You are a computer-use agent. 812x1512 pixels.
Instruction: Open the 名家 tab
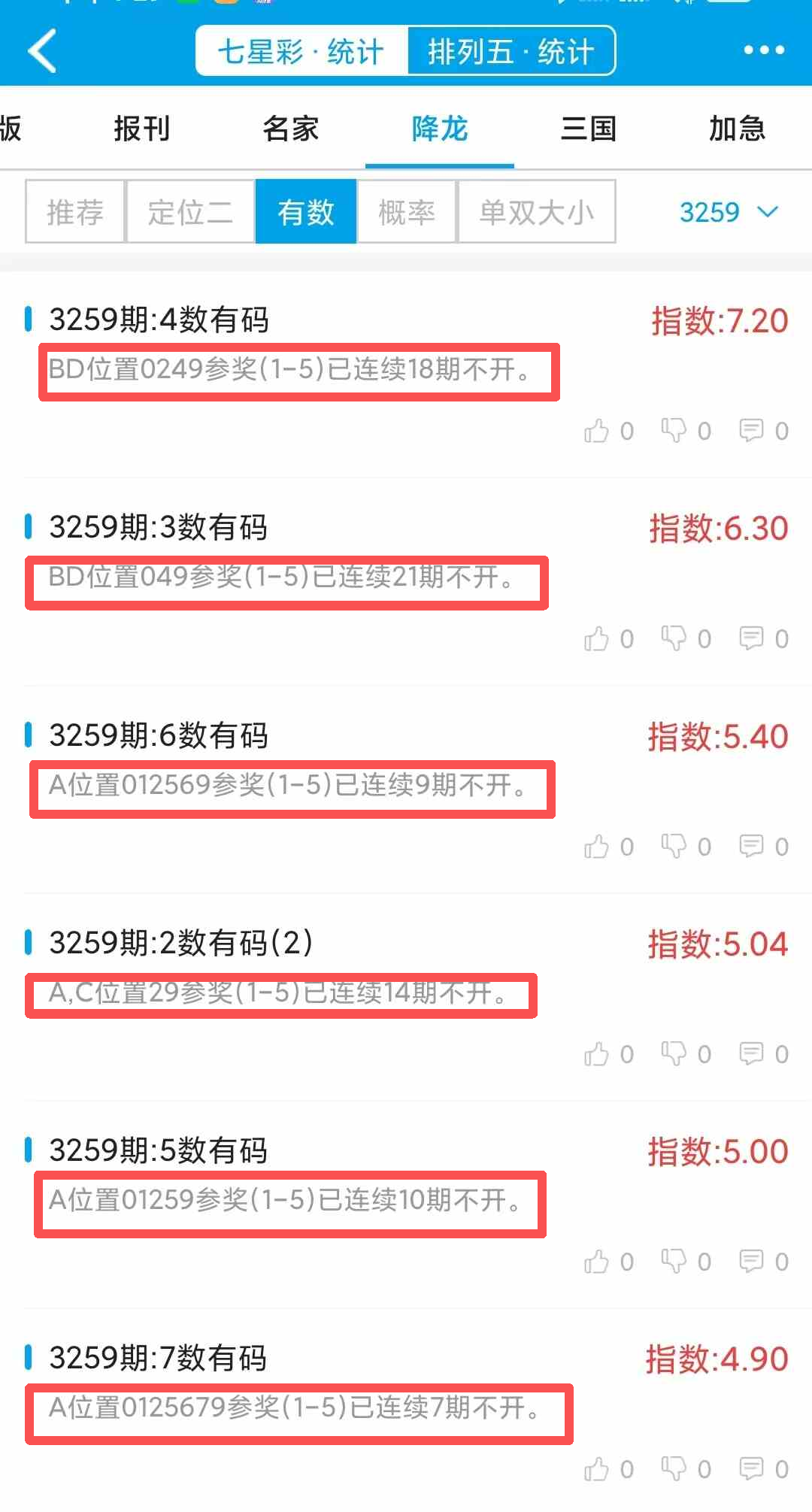point(290,129)
